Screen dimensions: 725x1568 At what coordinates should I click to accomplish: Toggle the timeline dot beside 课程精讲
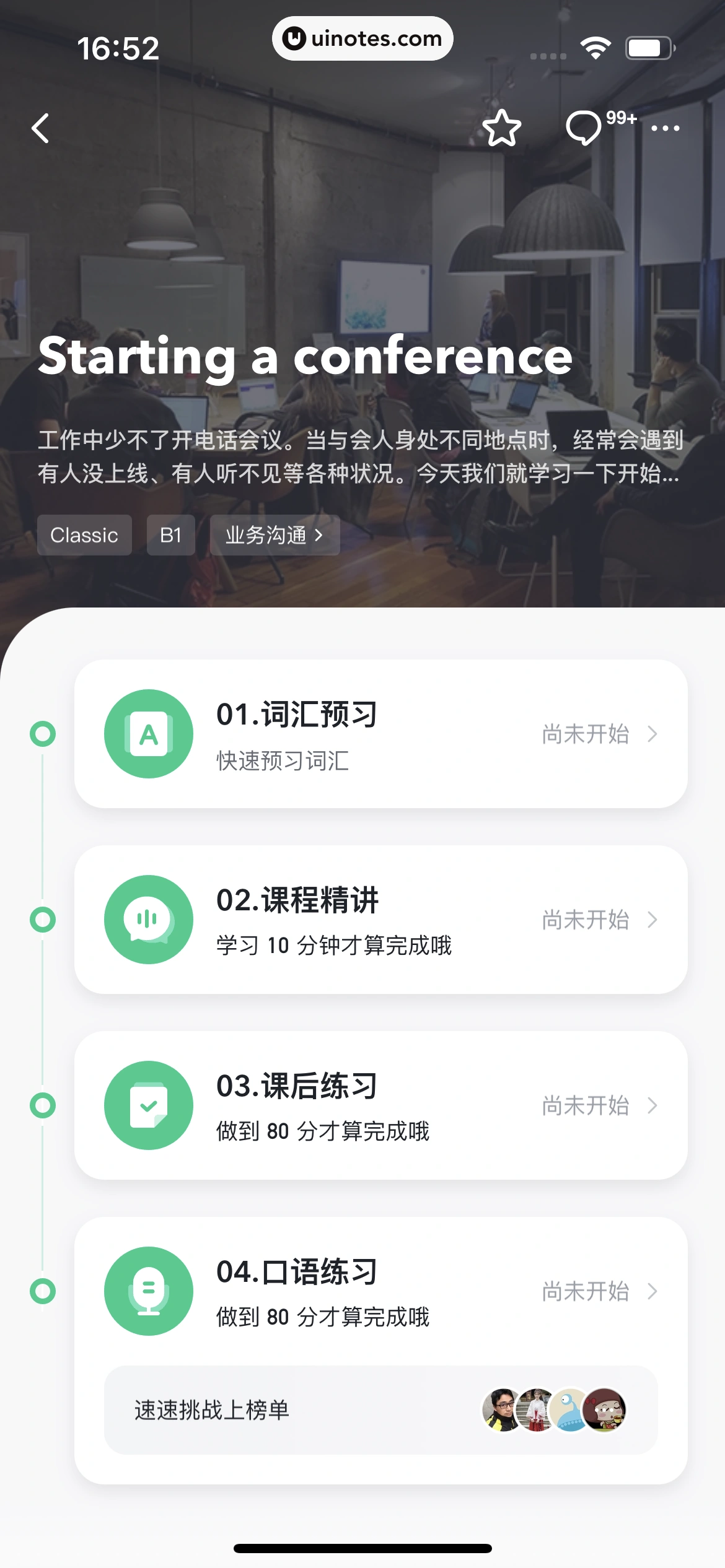(x=42, y=920)
